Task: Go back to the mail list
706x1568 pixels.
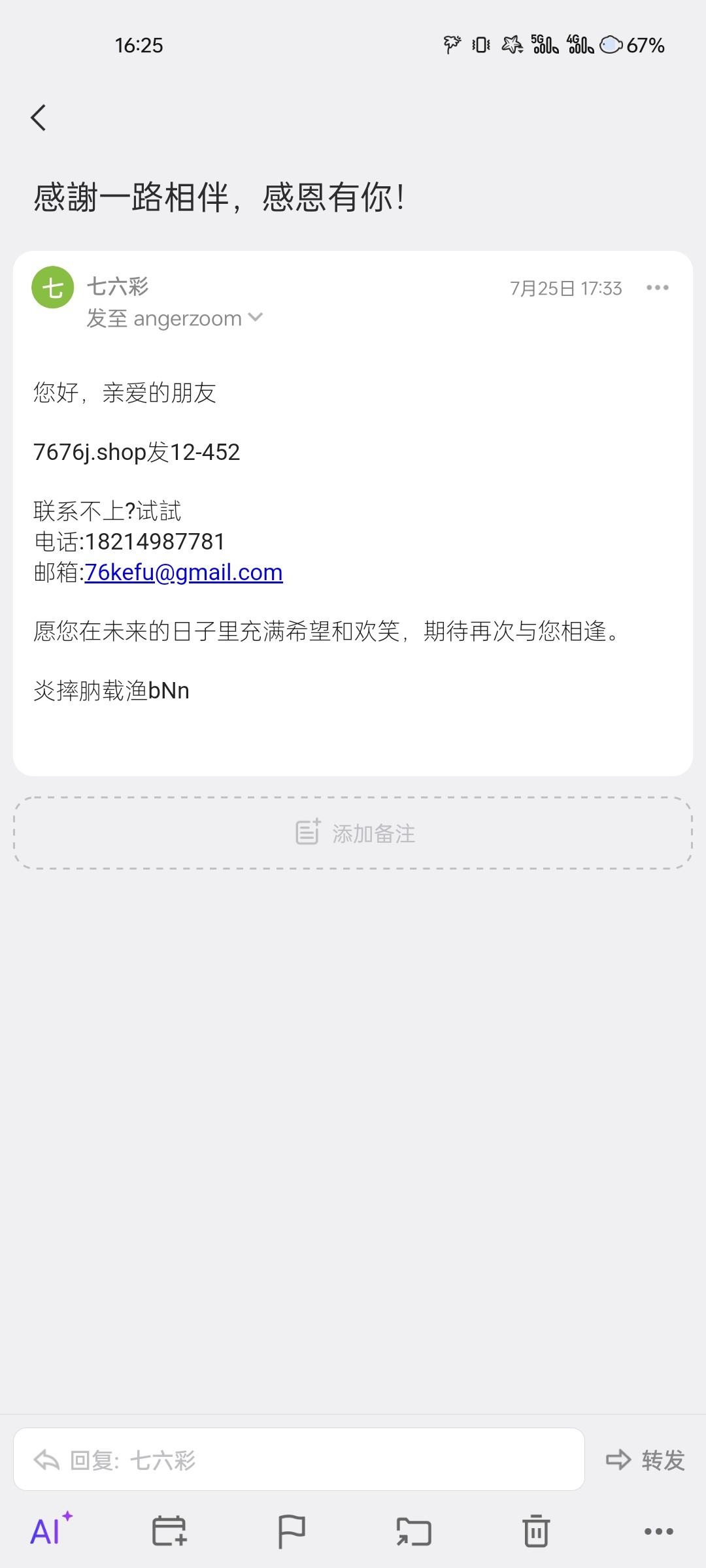Action: click(x=39, y=118)
